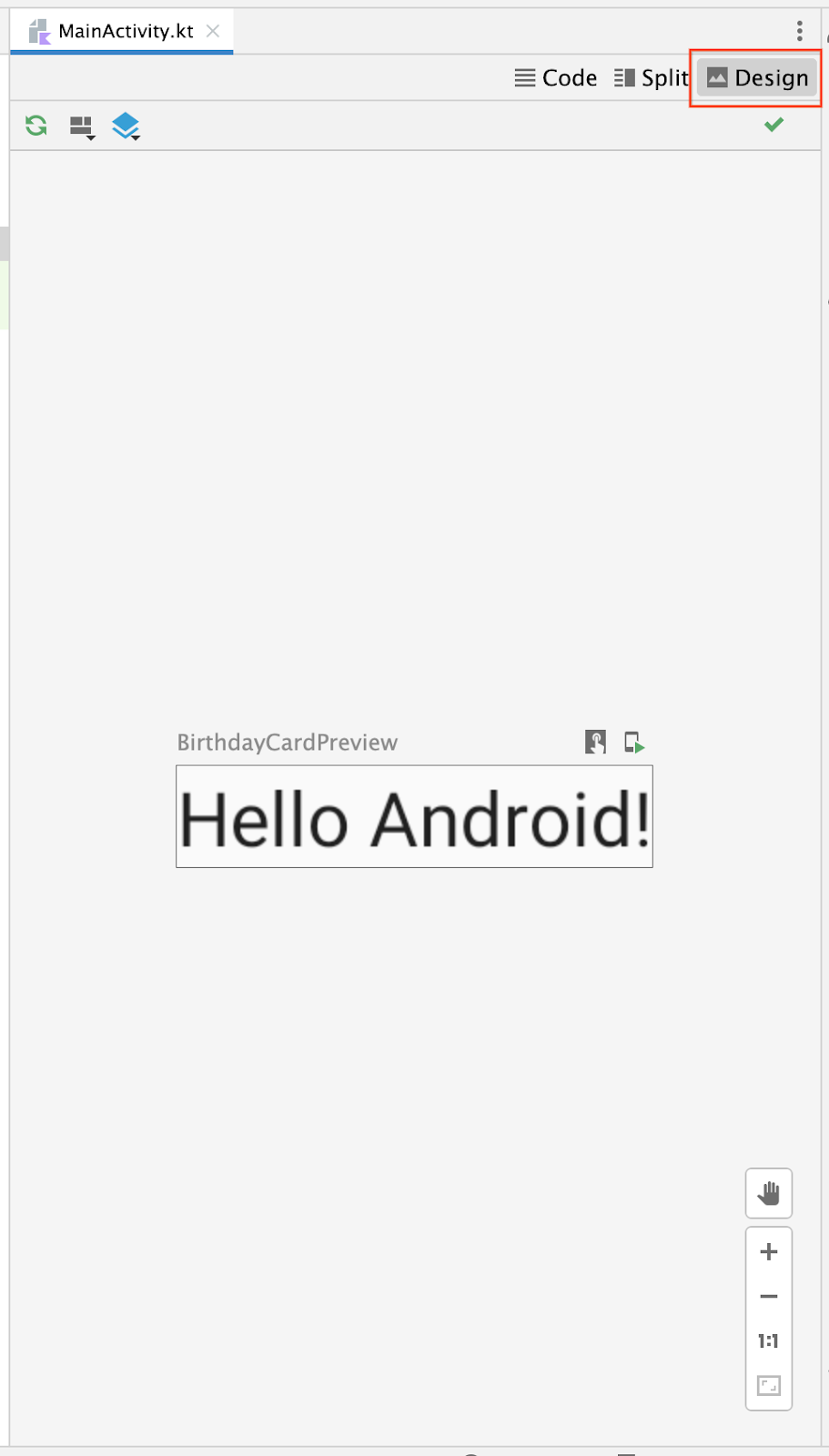Viewport: 829px width, 1456px height.
Task: Select the Design view mode
Action: [758, 78]
